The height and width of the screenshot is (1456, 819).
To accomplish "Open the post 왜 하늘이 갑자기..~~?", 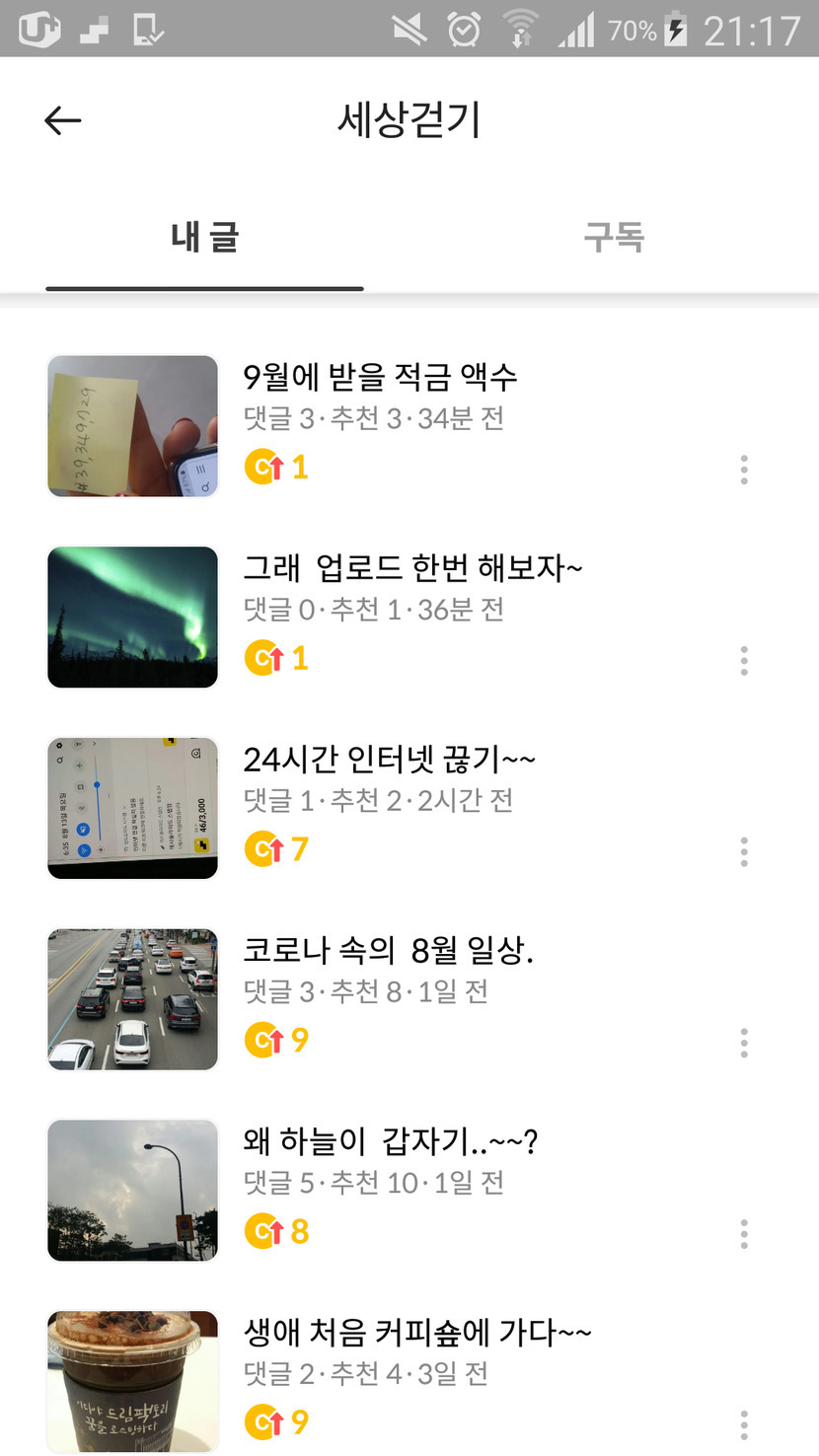I will (391, 1142).
